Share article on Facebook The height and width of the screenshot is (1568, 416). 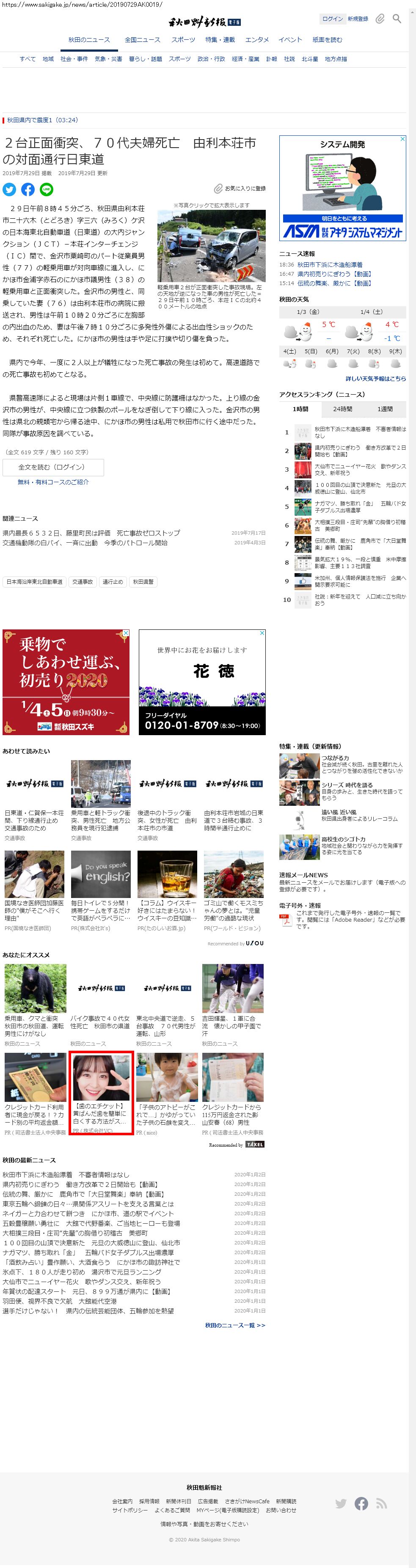(28, 189)
